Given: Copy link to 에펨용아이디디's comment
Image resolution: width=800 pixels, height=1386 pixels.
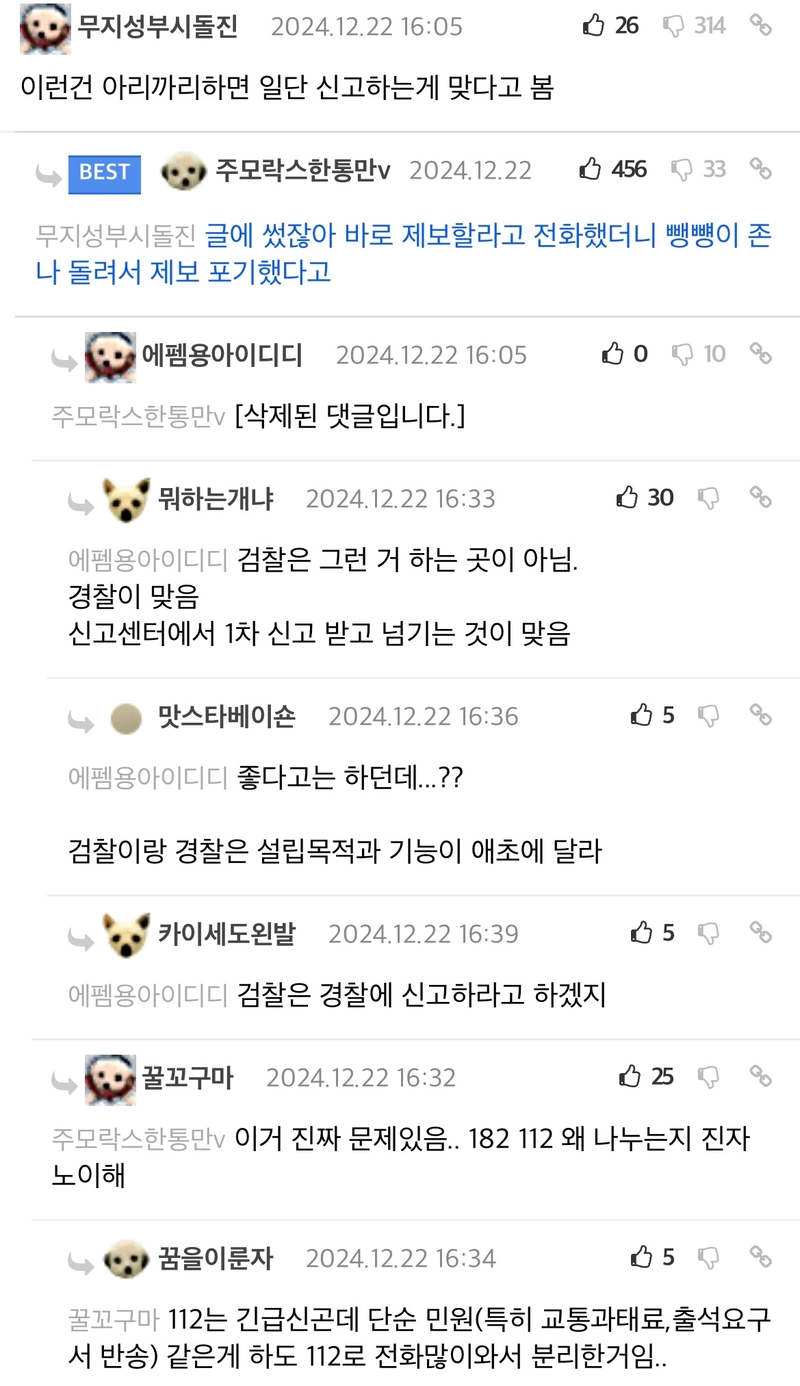Looking at the screenshot, I should coord(761,354).
